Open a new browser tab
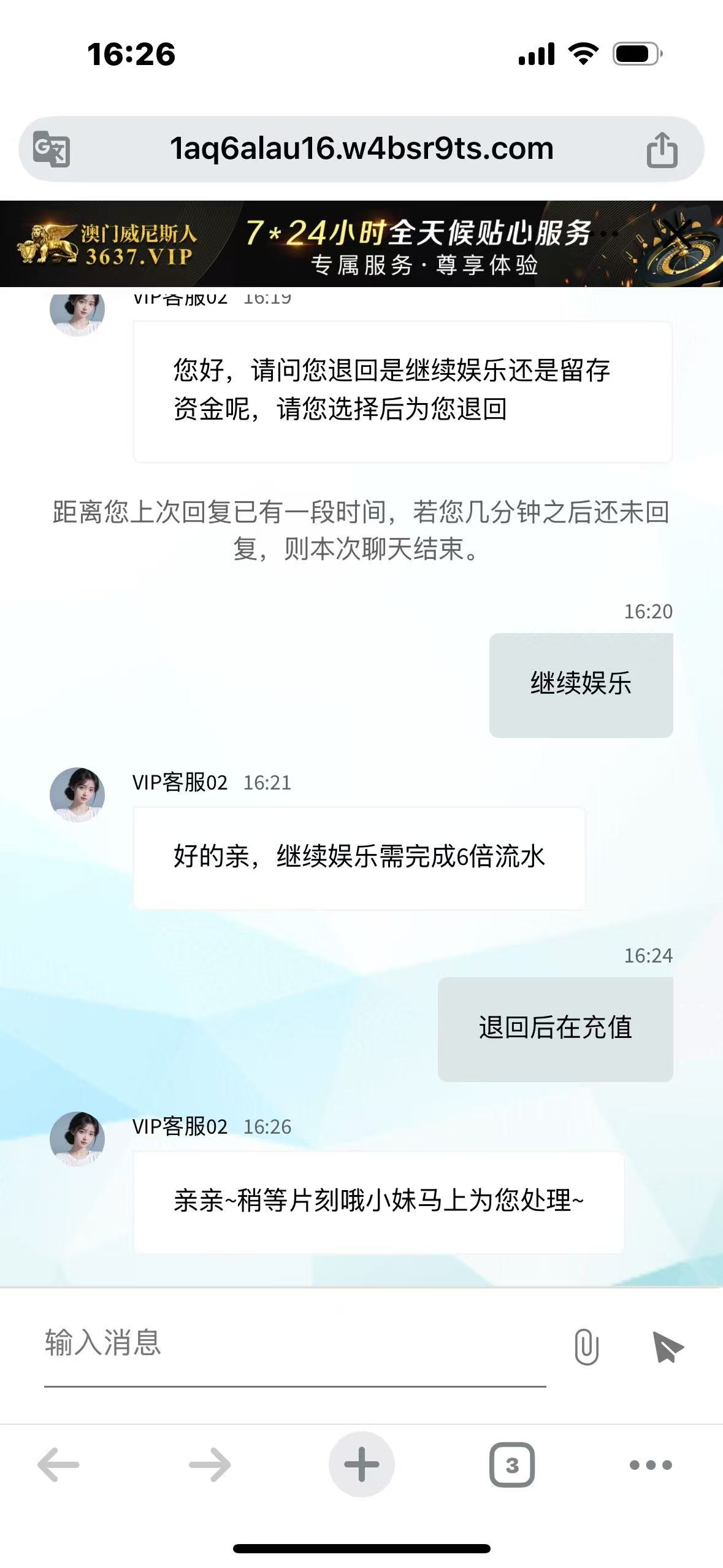Screen dimensions: 723x1568 click(361, 1464)
